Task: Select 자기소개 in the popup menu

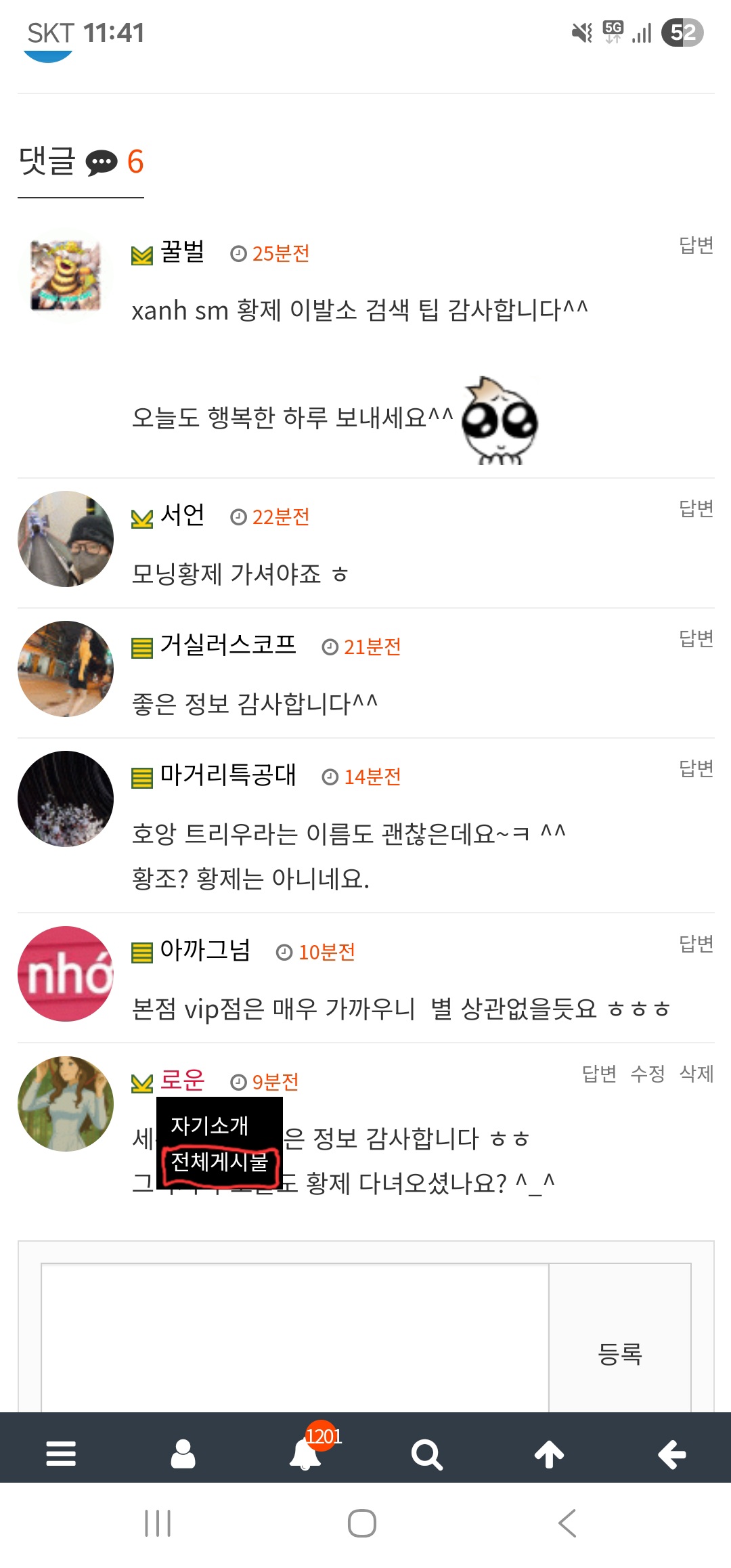Action: point(210,1125)
